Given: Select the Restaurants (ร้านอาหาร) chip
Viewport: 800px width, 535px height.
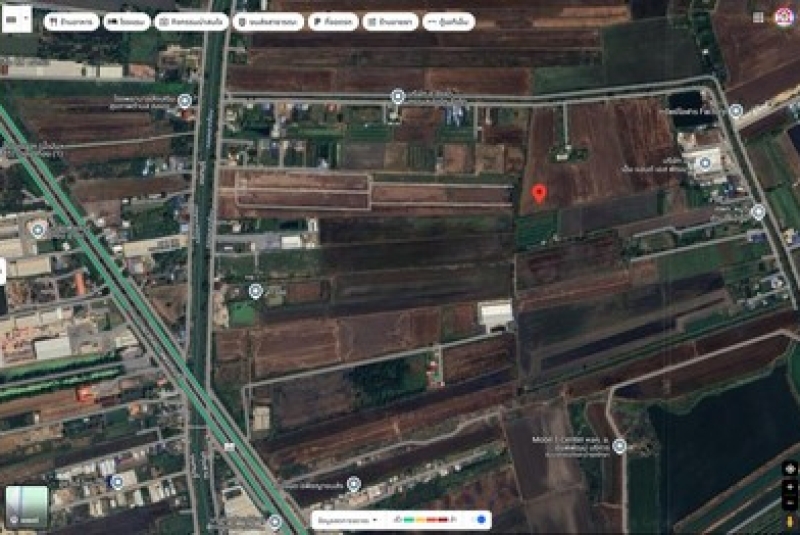Looking at the screenshot, I should coord(72,21).
